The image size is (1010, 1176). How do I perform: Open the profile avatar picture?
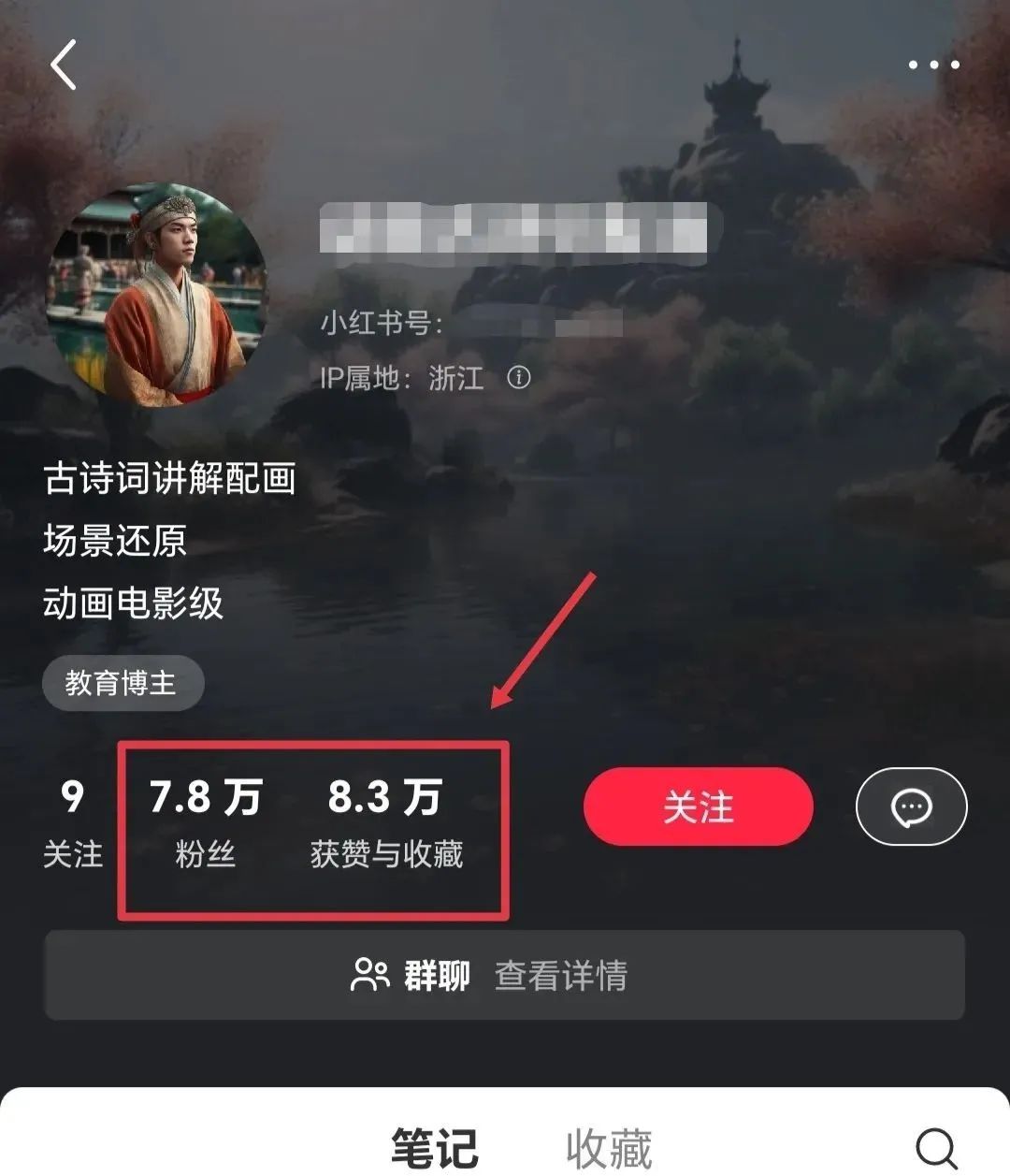pos(156,295)
